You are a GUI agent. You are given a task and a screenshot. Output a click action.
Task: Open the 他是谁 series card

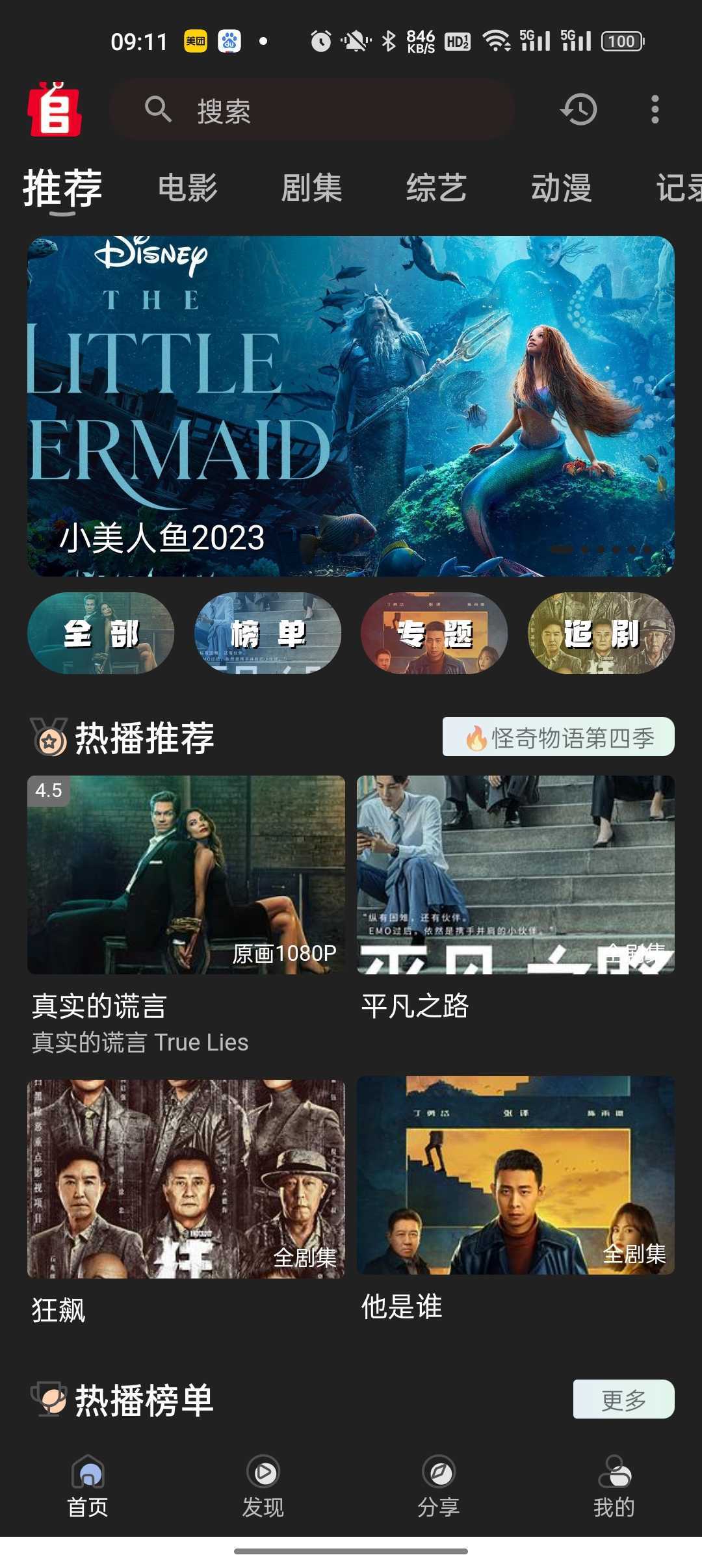tap(515, 1175)
